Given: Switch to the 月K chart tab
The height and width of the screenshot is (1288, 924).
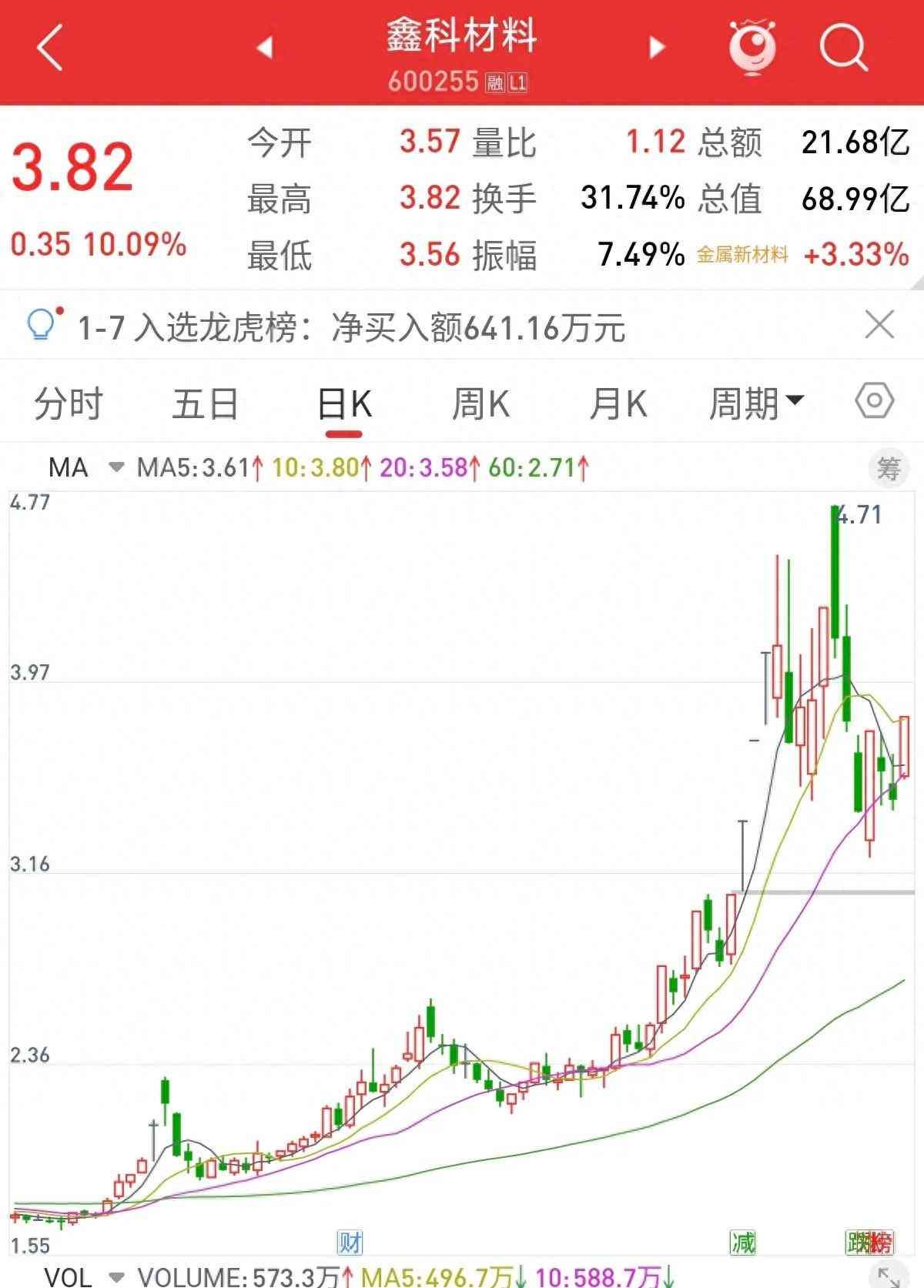Looking at the screenshot, I should [x=618, y=403].
